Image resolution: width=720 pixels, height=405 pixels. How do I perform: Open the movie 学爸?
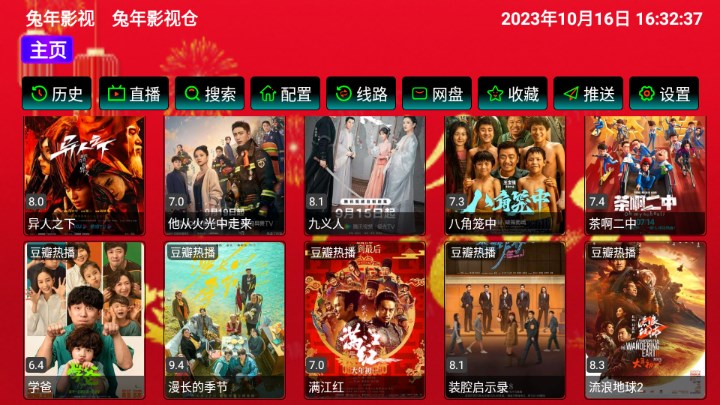(85, 320)
